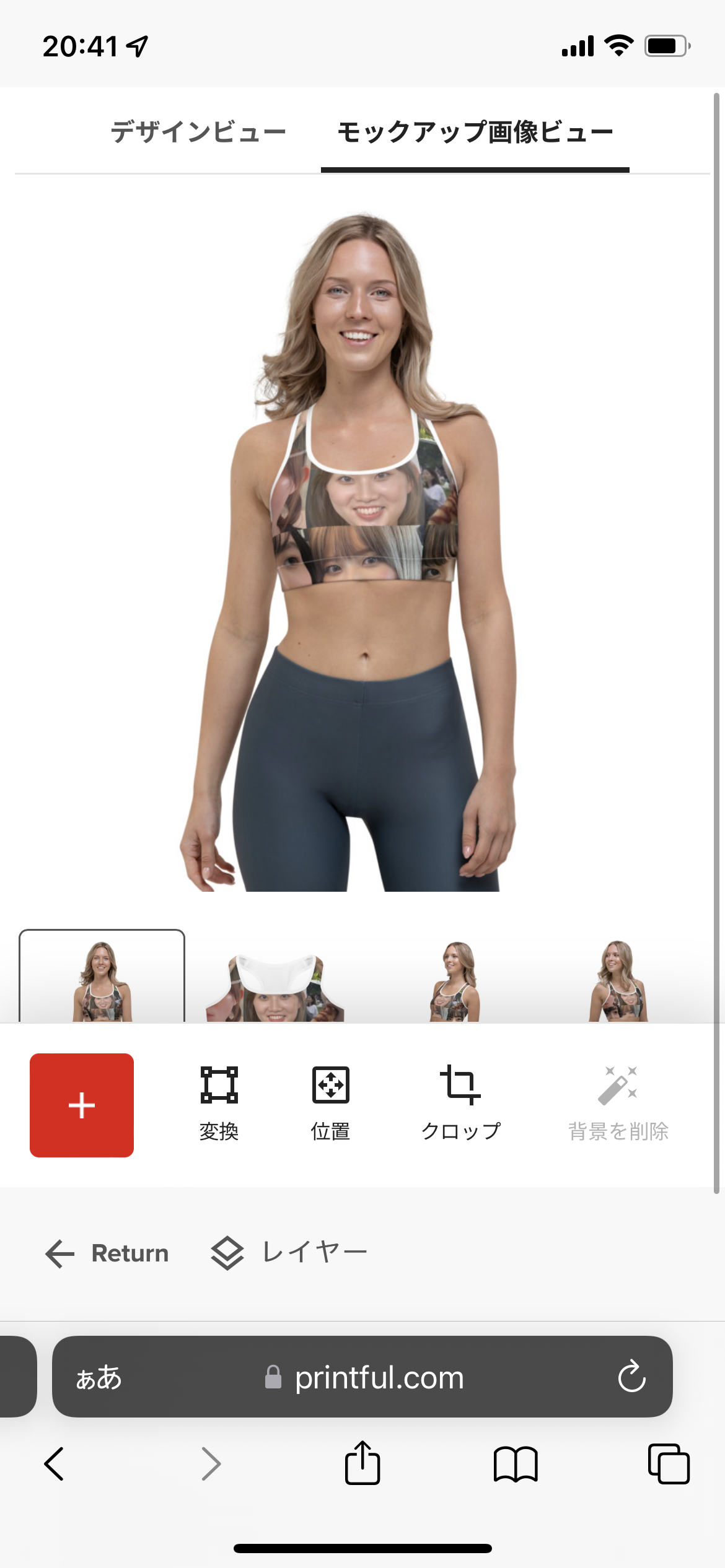Image resolution: width=725 pixels, height=1568 pixels.
Task: Tap the red plus add button
Action: [82, 1105]
